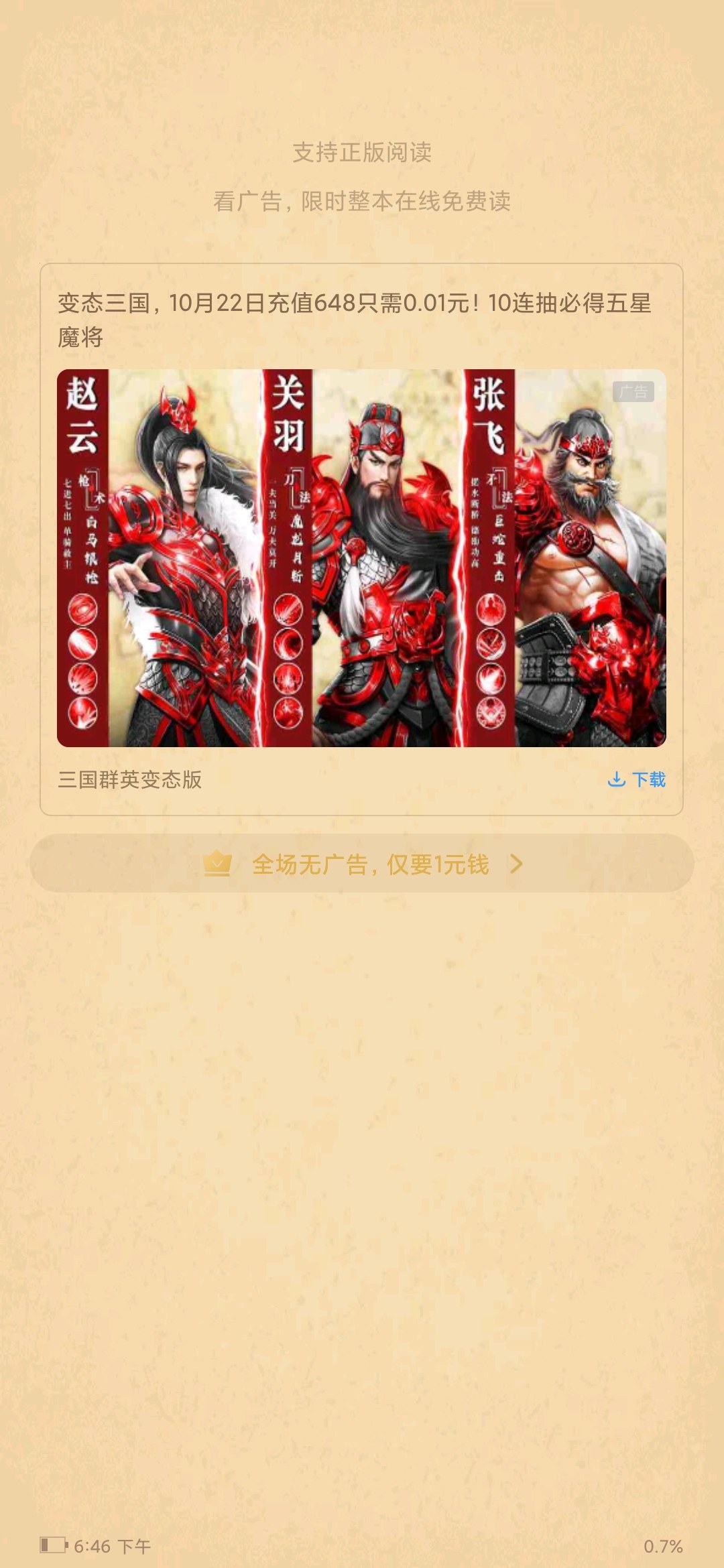This screenshot has width=724, height=1568.
Task: Tap the 下载 download button
Action: click(636, 779)
